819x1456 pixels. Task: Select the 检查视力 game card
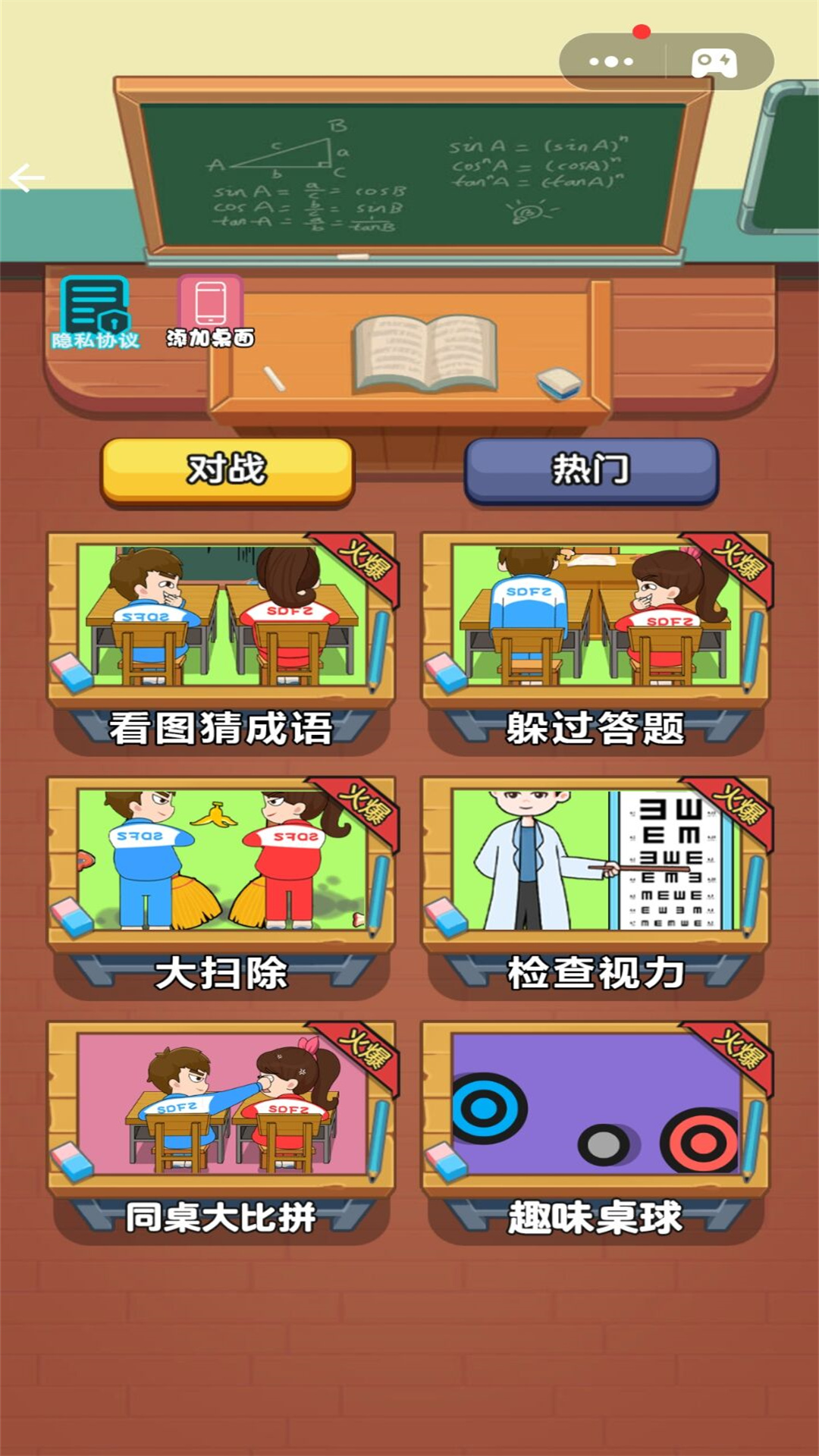coord(596,886)
